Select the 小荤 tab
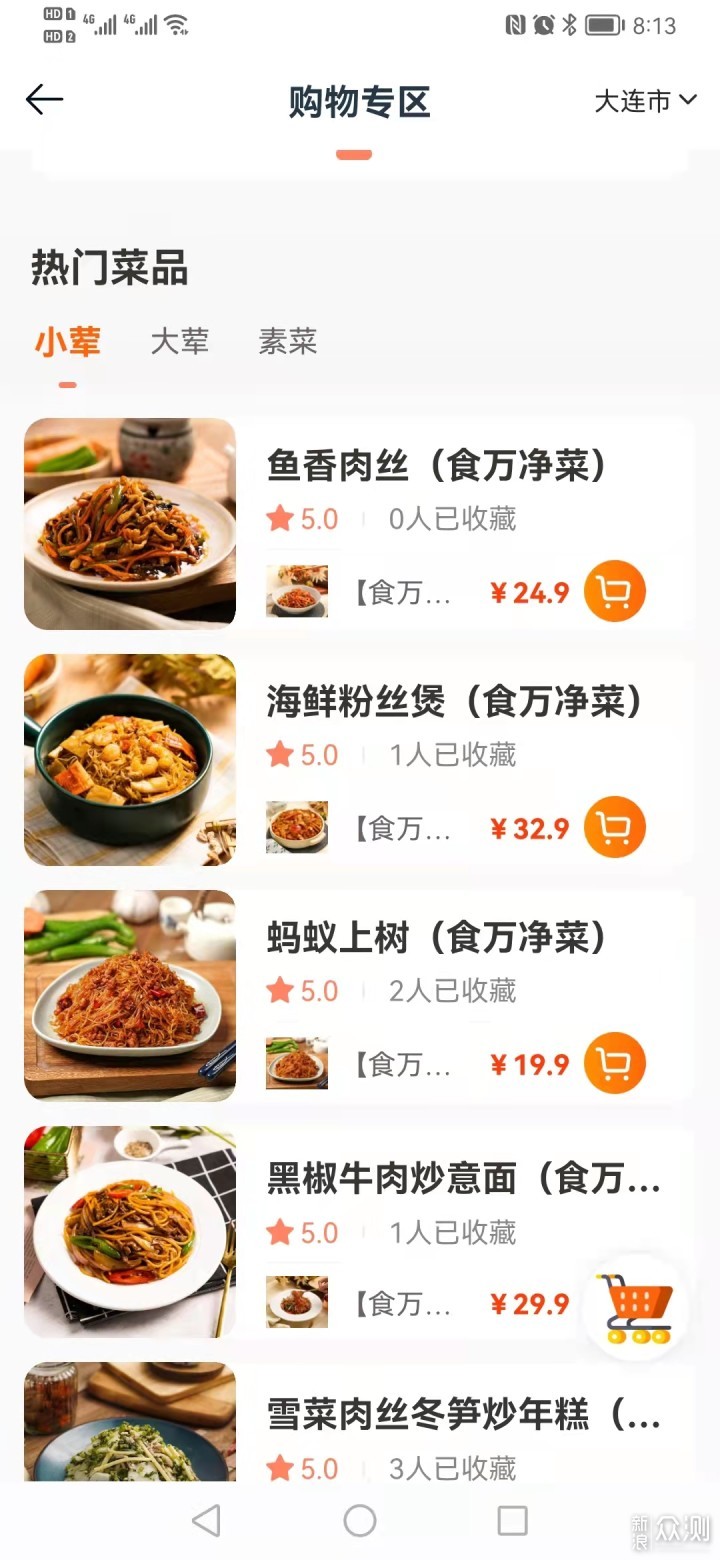Viewport: 720px width, 1560px height. point(68,342)
